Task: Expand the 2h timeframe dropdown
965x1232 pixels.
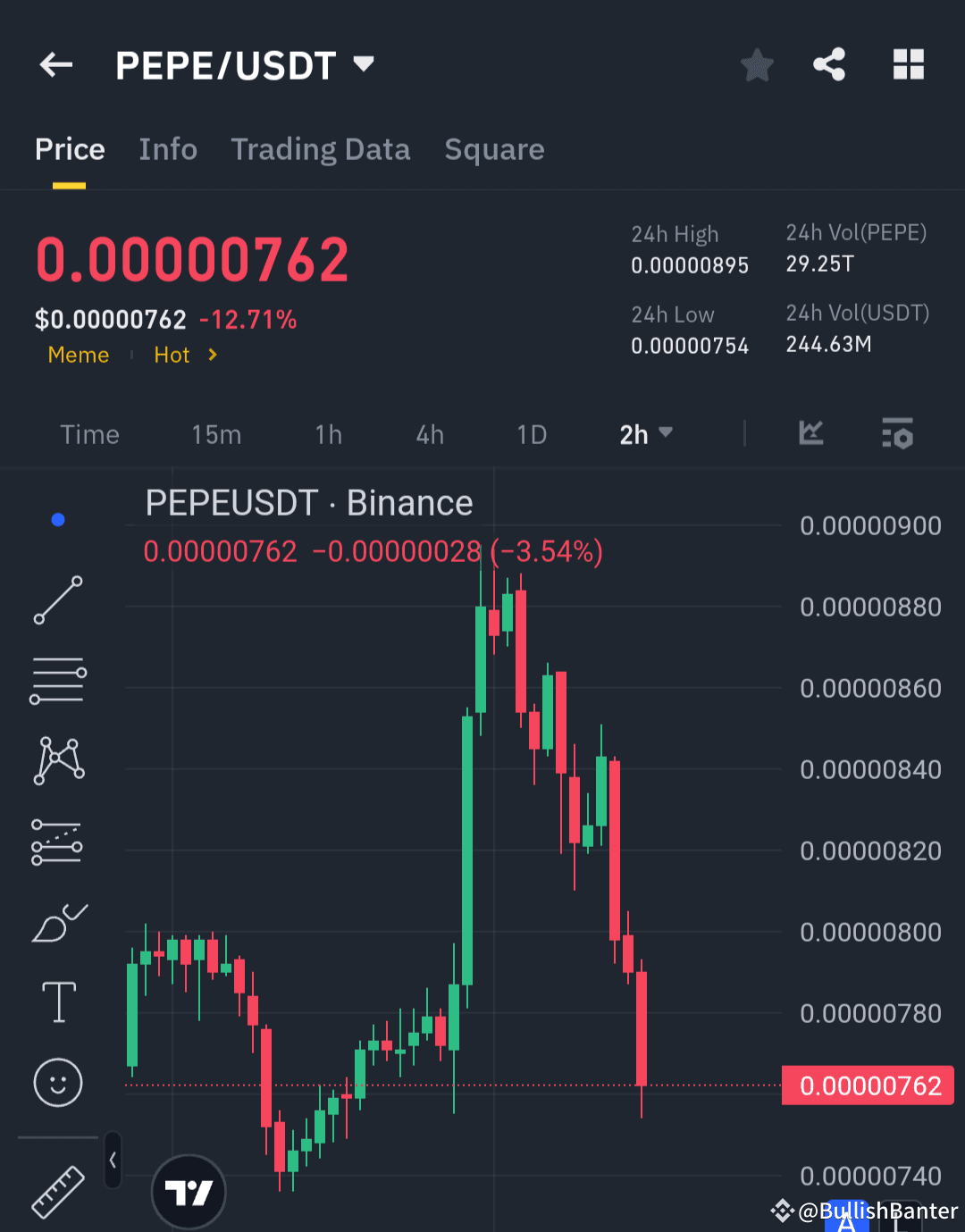Action: (x=646, y=434)
